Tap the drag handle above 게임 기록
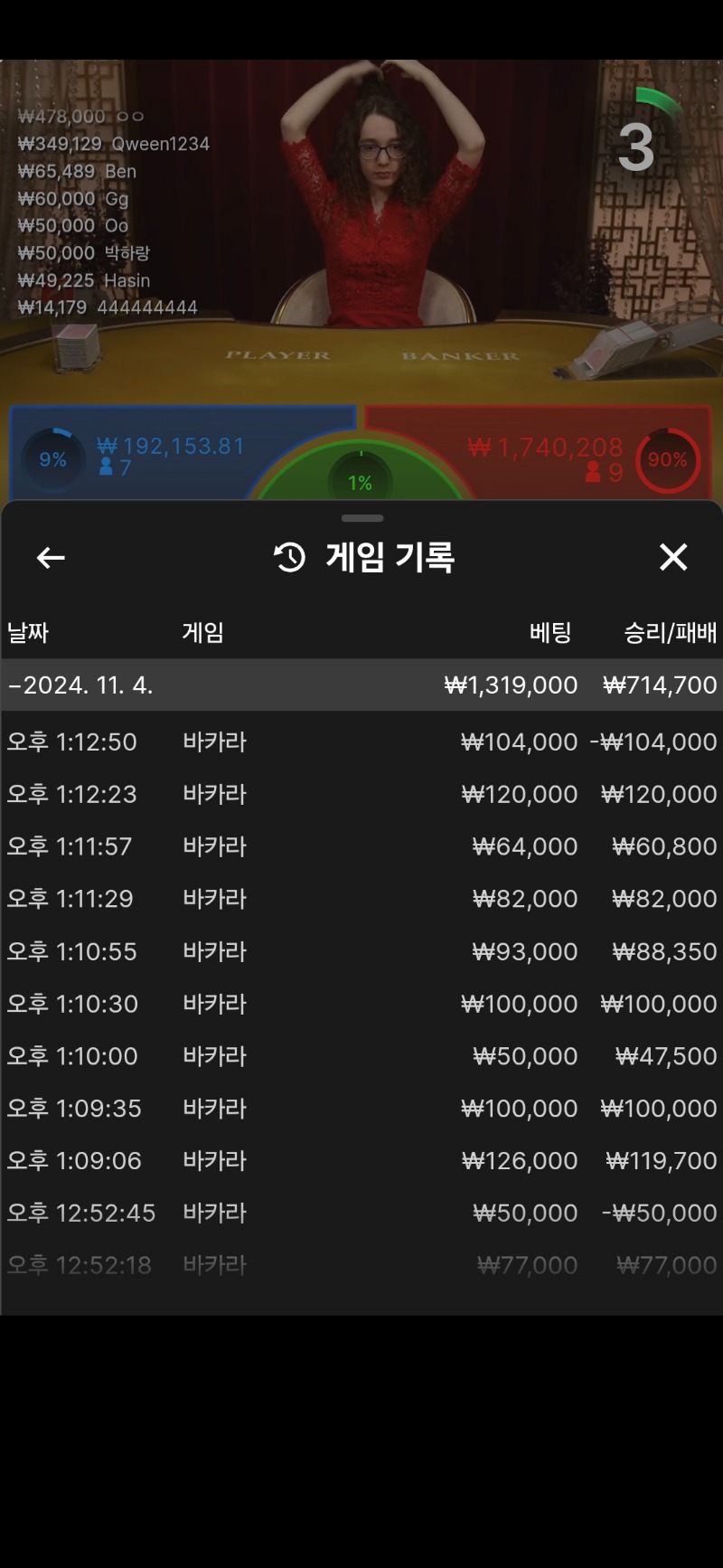This screenshot has height=1568, width=723. point(362,518)
